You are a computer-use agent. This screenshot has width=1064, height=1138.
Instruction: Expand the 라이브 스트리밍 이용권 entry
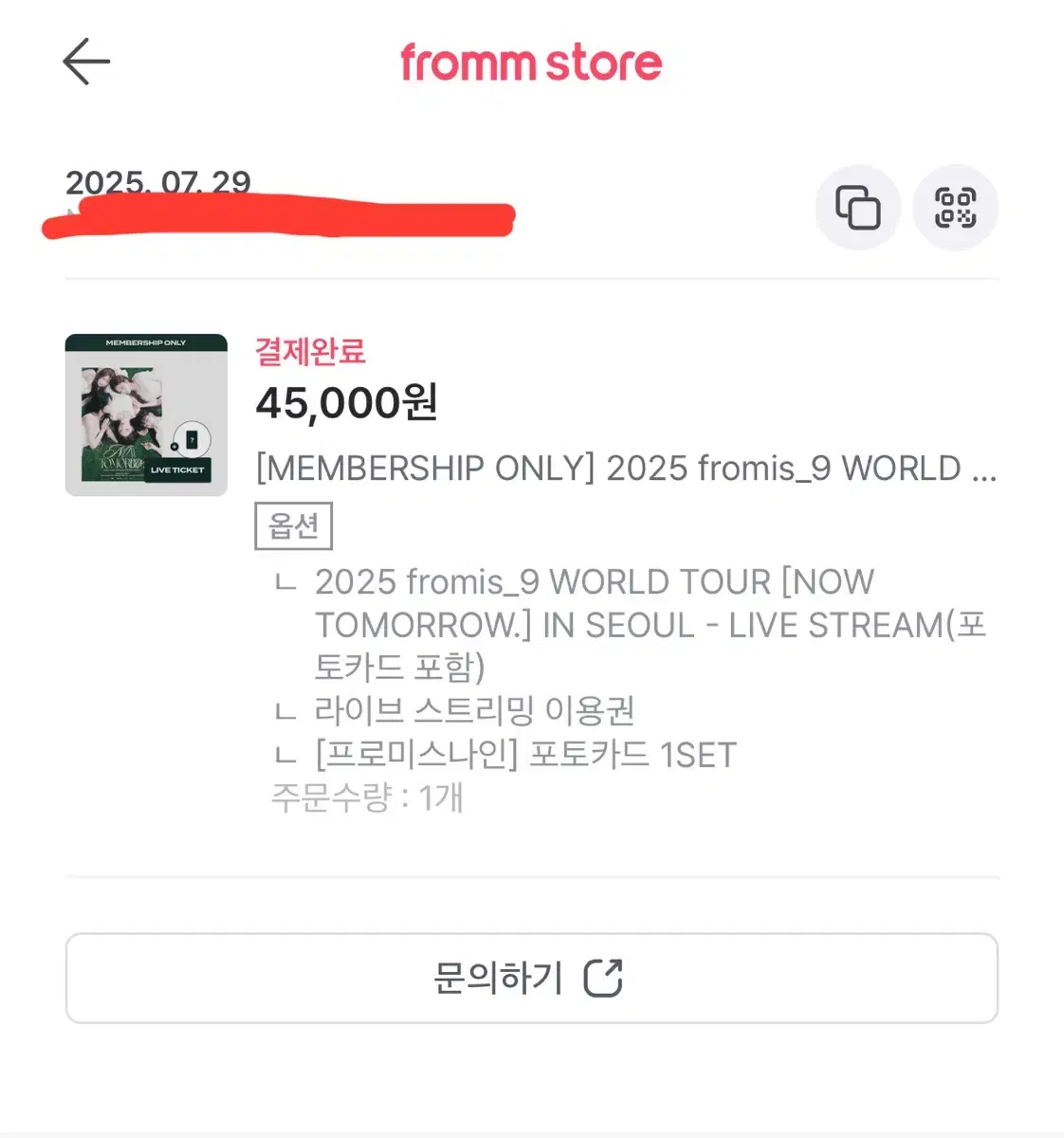click(x=474, y=709)
